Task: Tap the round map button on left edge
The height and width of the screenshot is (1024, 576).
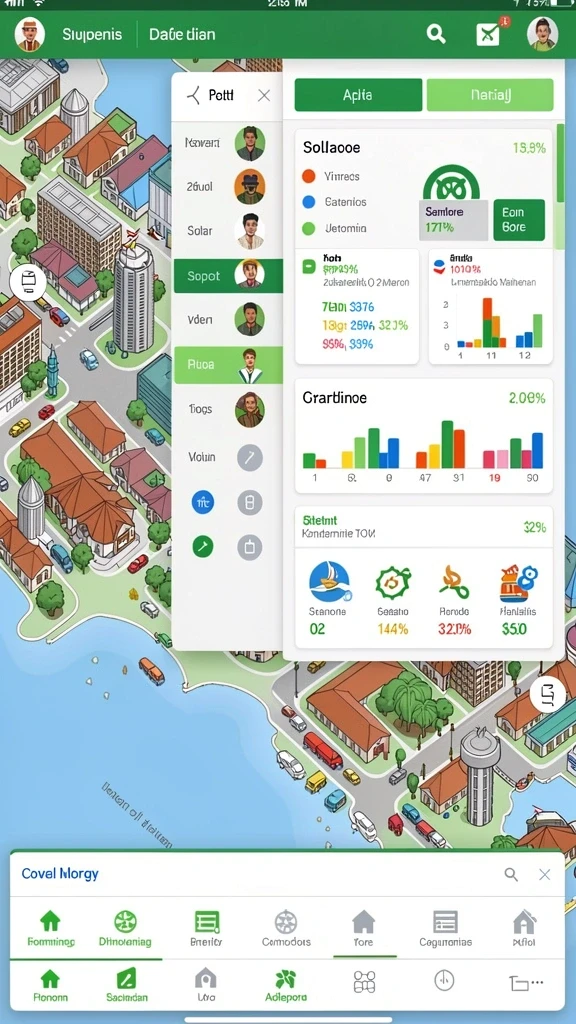Action: pyautogui.click(x=27, y=283)
